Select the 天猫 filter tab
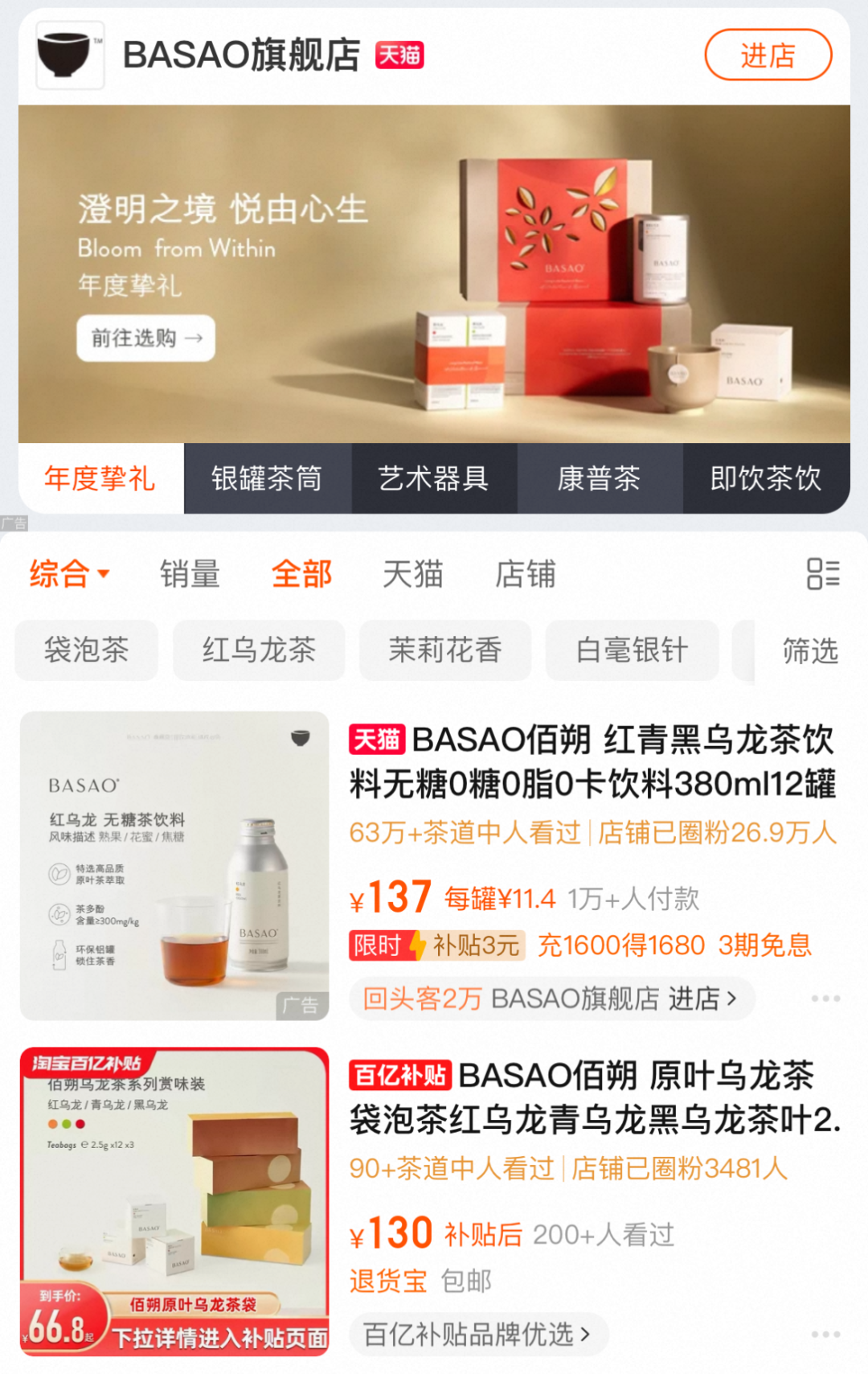The height and width of the screenshot is (1374, 868). (x=412, y=573)
